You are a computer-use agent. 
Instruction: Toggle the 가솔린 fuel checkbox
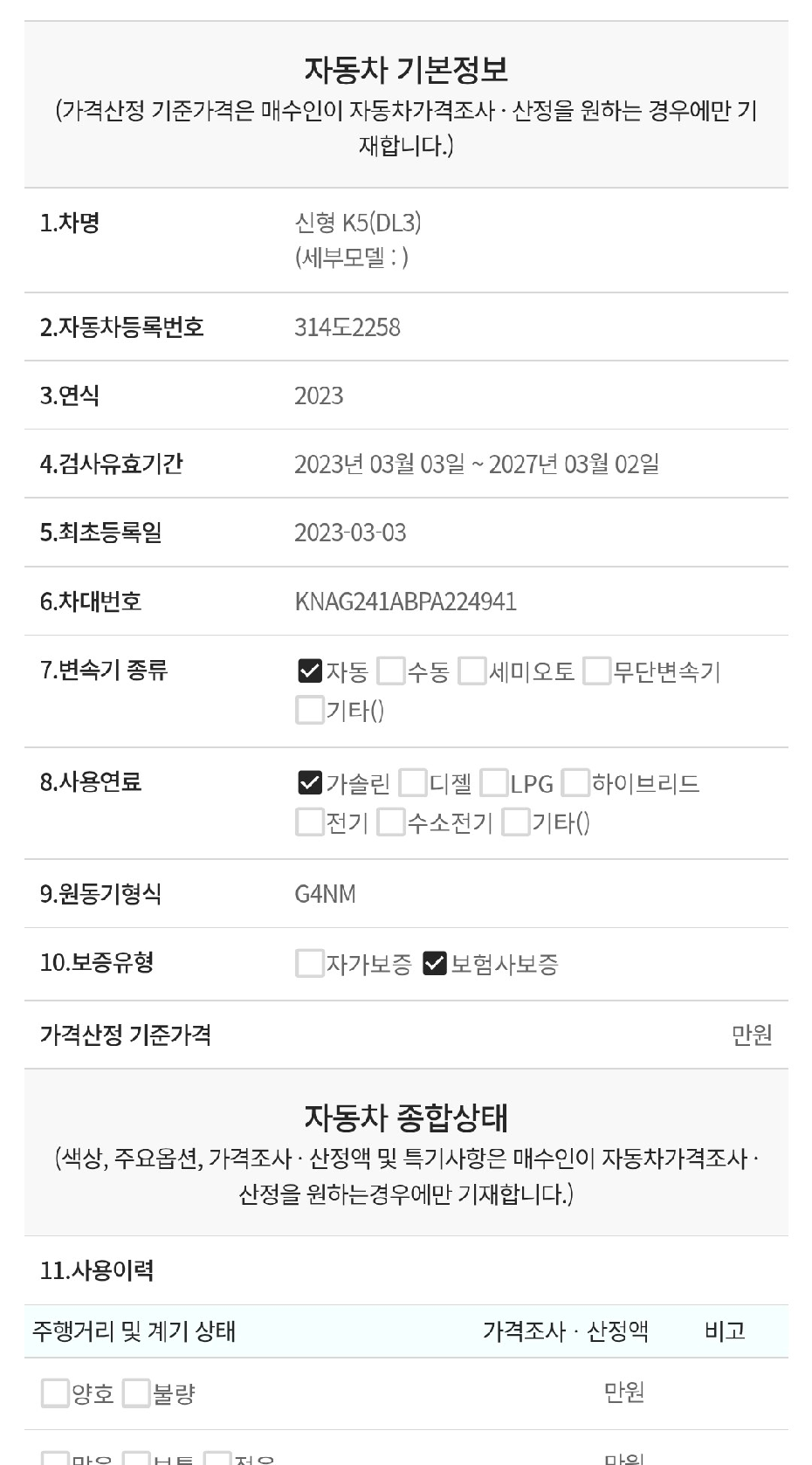point(310,782)
